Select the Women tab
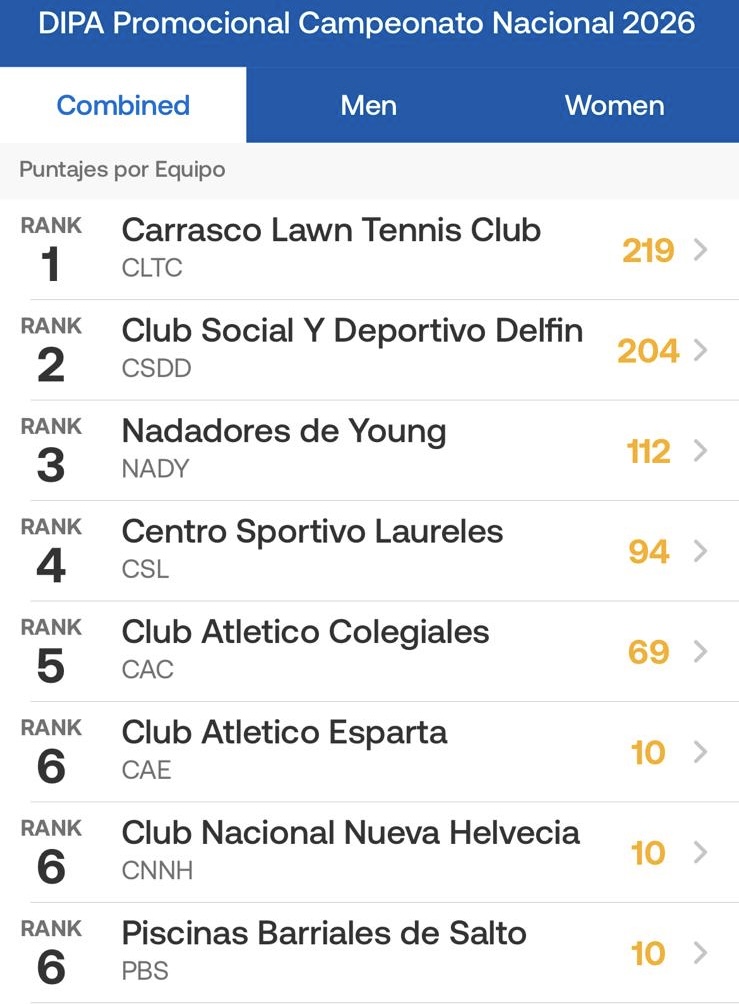Image resolution: width=739 pixels, height=1004 pixels. [x=614, y=105]
